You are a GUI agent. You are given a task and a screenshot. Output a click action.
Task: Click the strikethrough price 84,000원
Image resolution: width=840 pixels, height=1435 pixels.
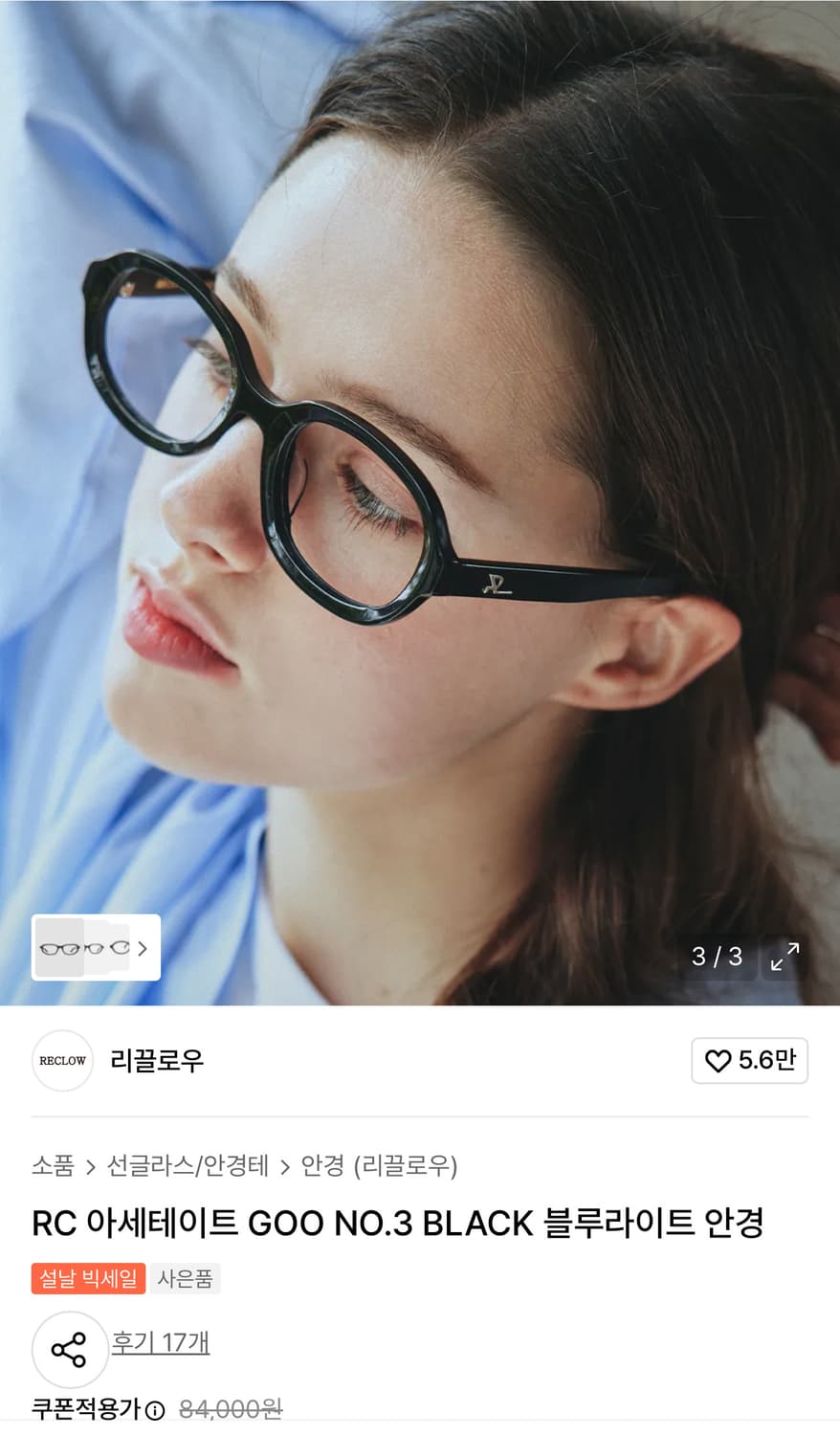pos(231,1409)
